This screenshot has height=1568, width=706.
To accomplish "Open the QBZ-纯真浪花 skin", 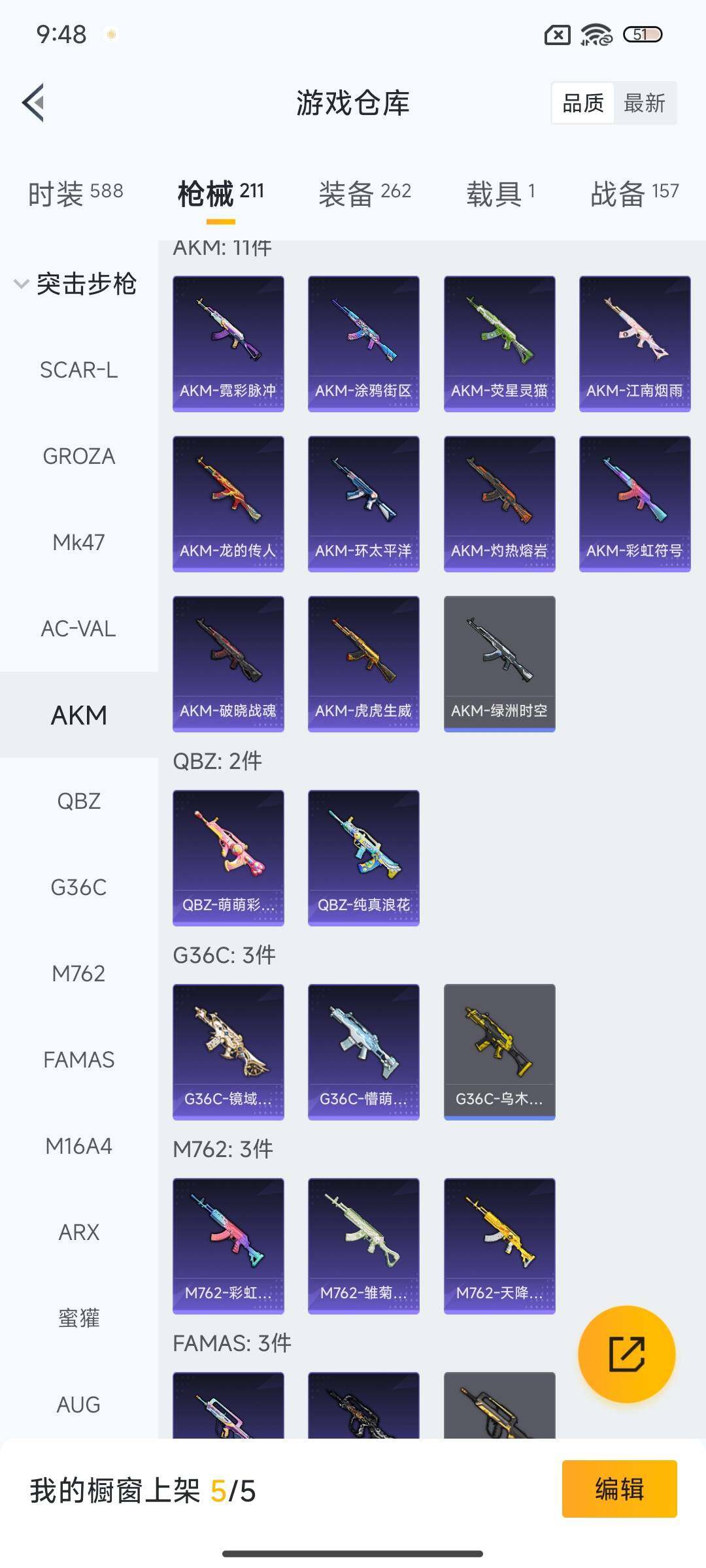I will (363, 858).
